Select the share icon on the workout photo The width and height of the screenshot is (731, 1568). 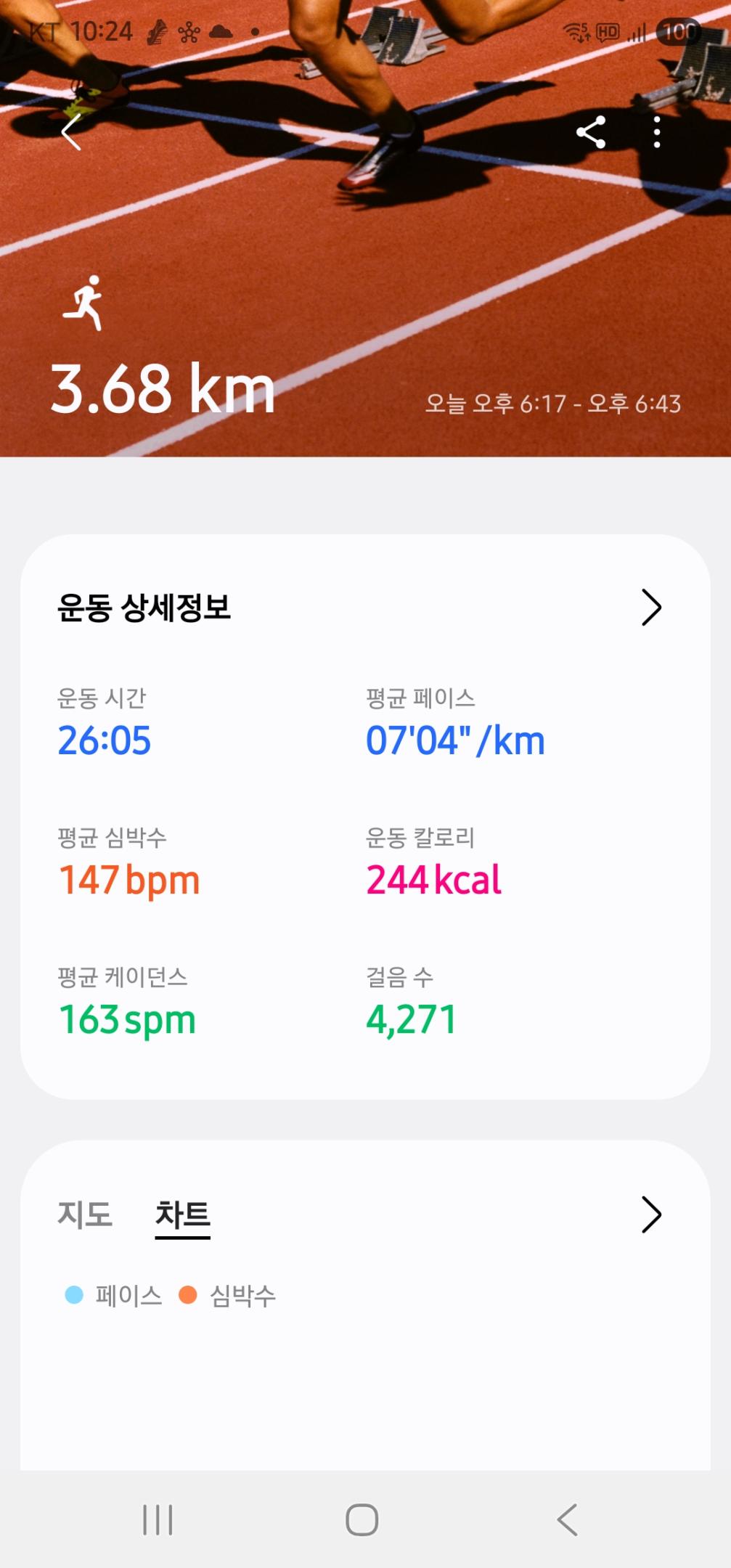[x=592, y=131]
